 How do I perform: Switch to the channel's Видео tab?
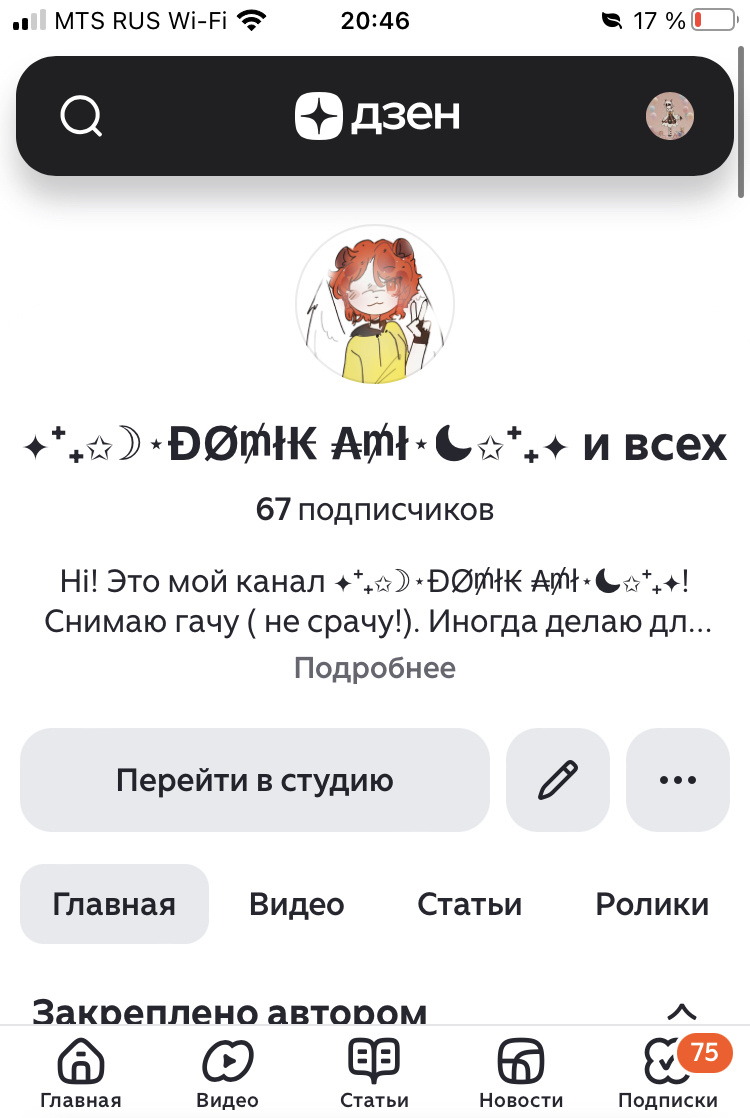coord(296,904)
